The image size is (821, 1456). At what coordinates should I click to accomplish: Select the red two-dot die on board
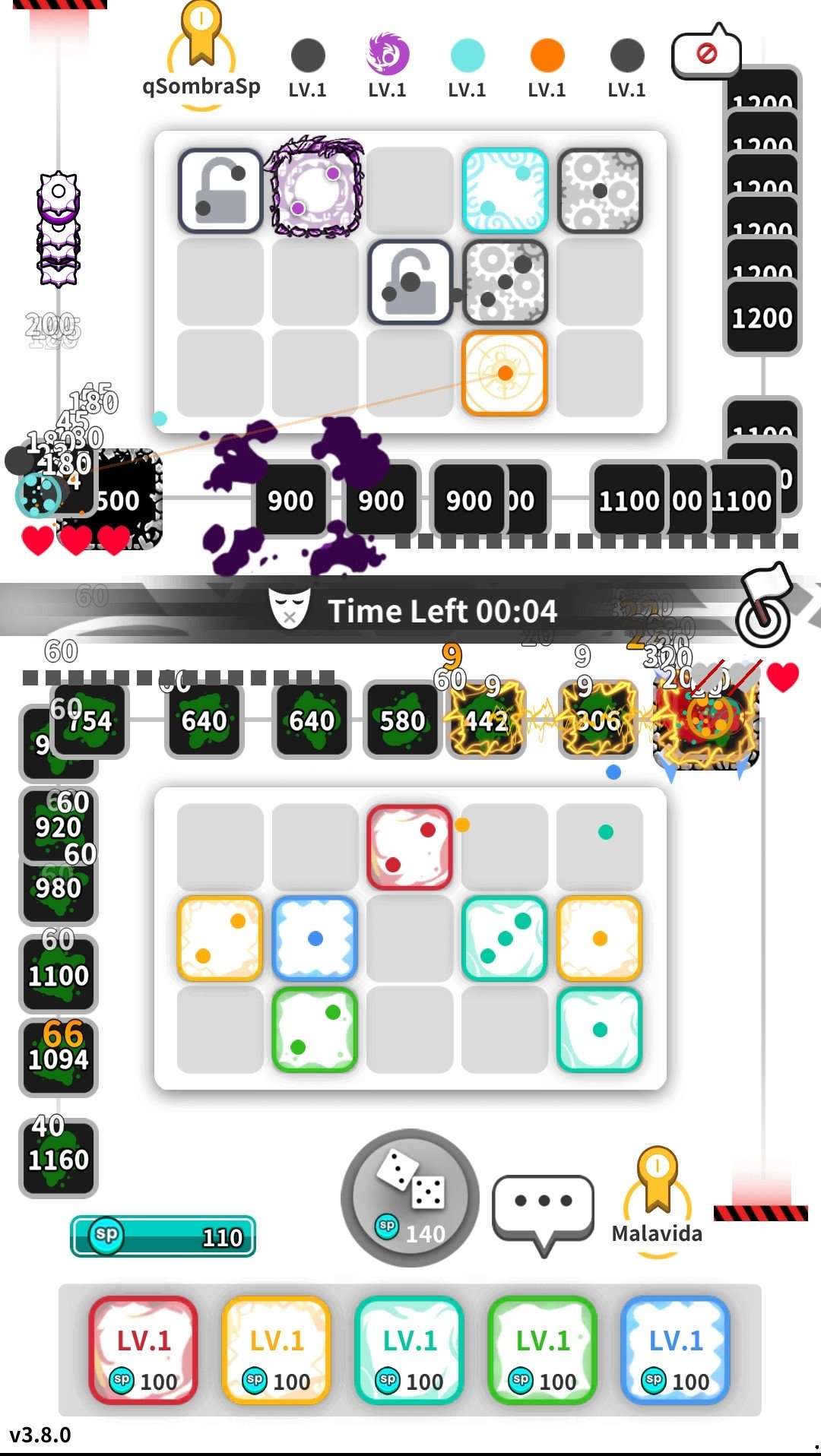410,847
